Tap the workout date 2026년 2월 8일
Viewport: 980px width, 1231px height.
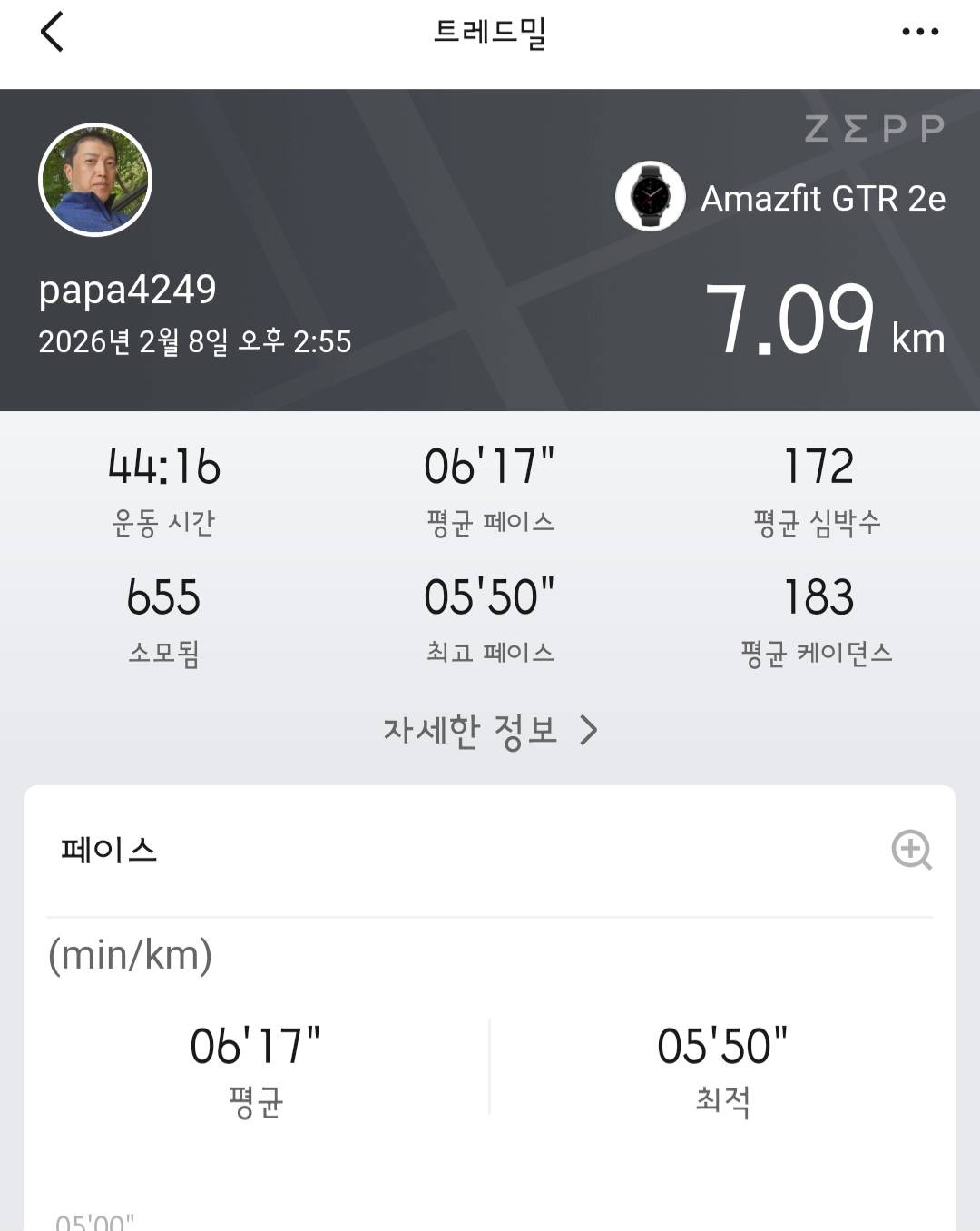(x=193, y=341)
